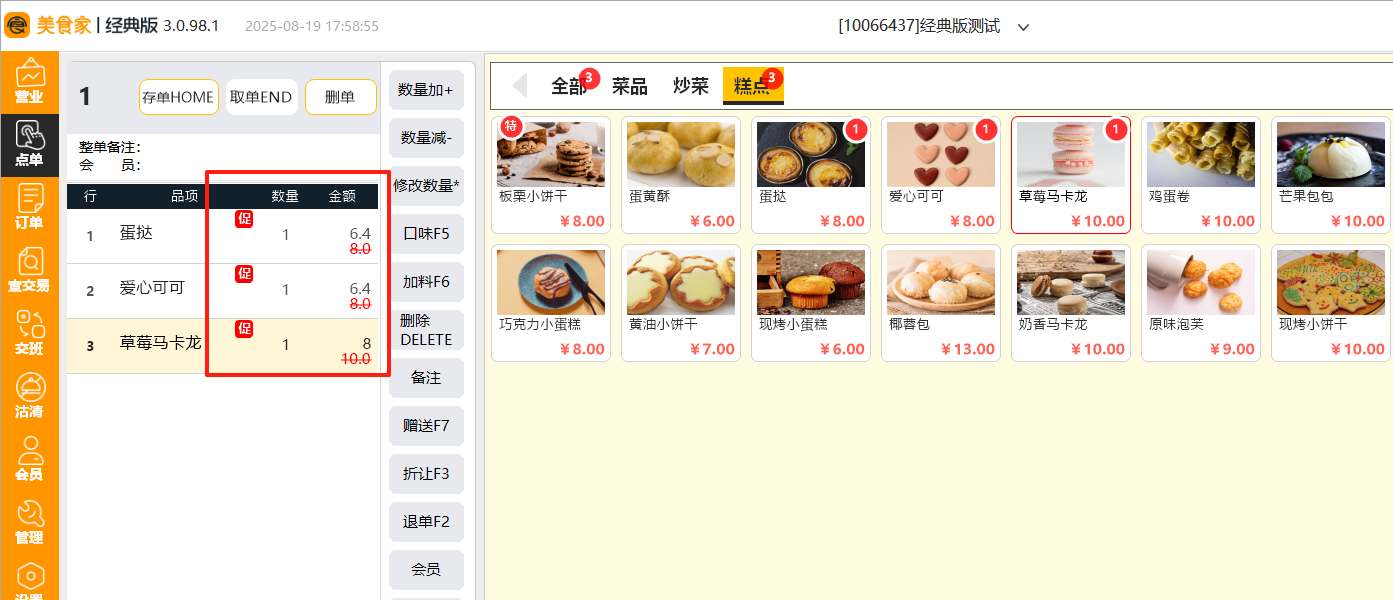Open 折让F3 discount
Screen dimensions: 1393x600
426,474
